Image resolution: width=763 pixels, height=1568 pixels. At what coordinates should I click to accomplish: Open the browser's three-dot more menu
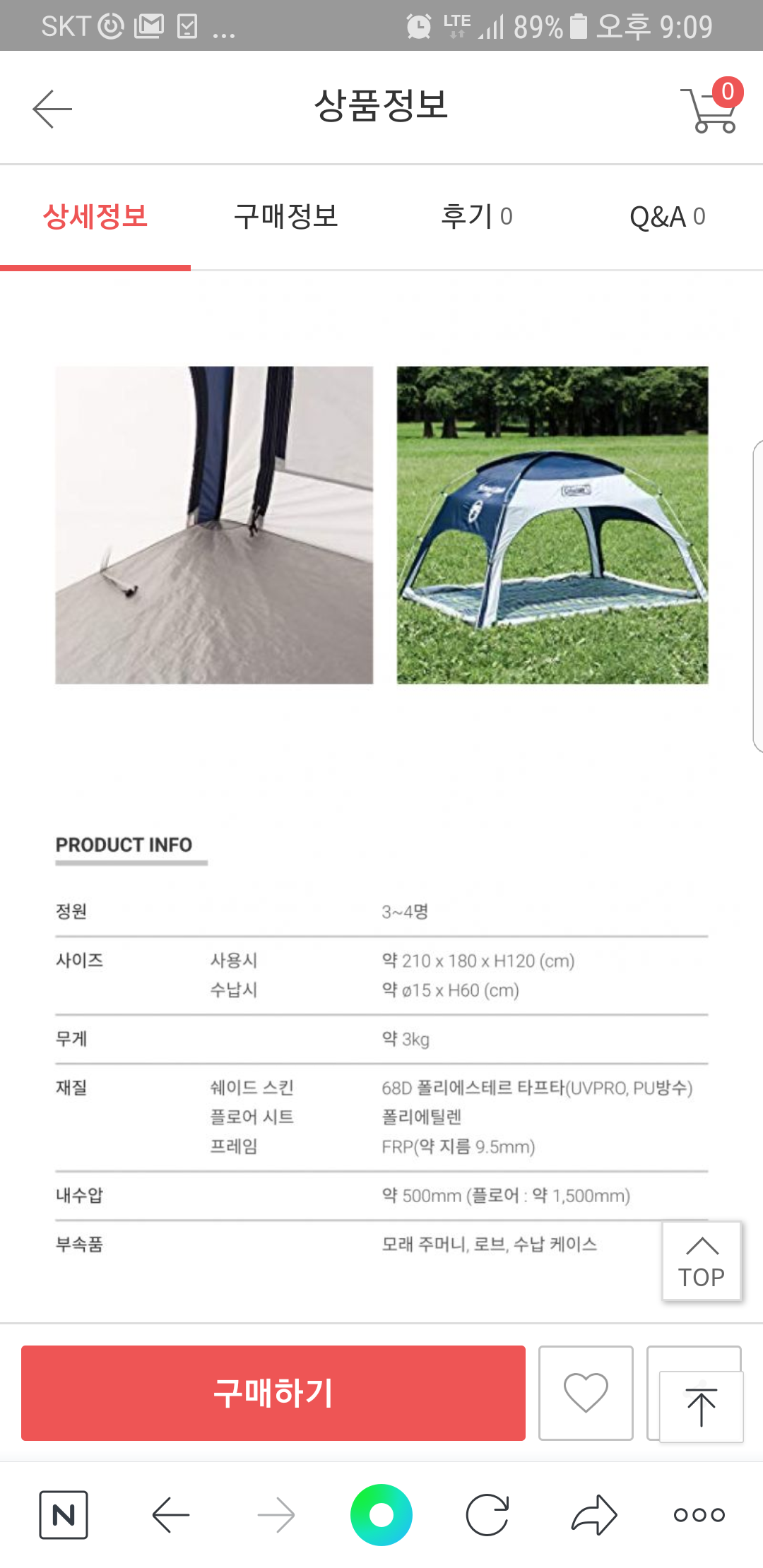click(x=699, y=1514)
